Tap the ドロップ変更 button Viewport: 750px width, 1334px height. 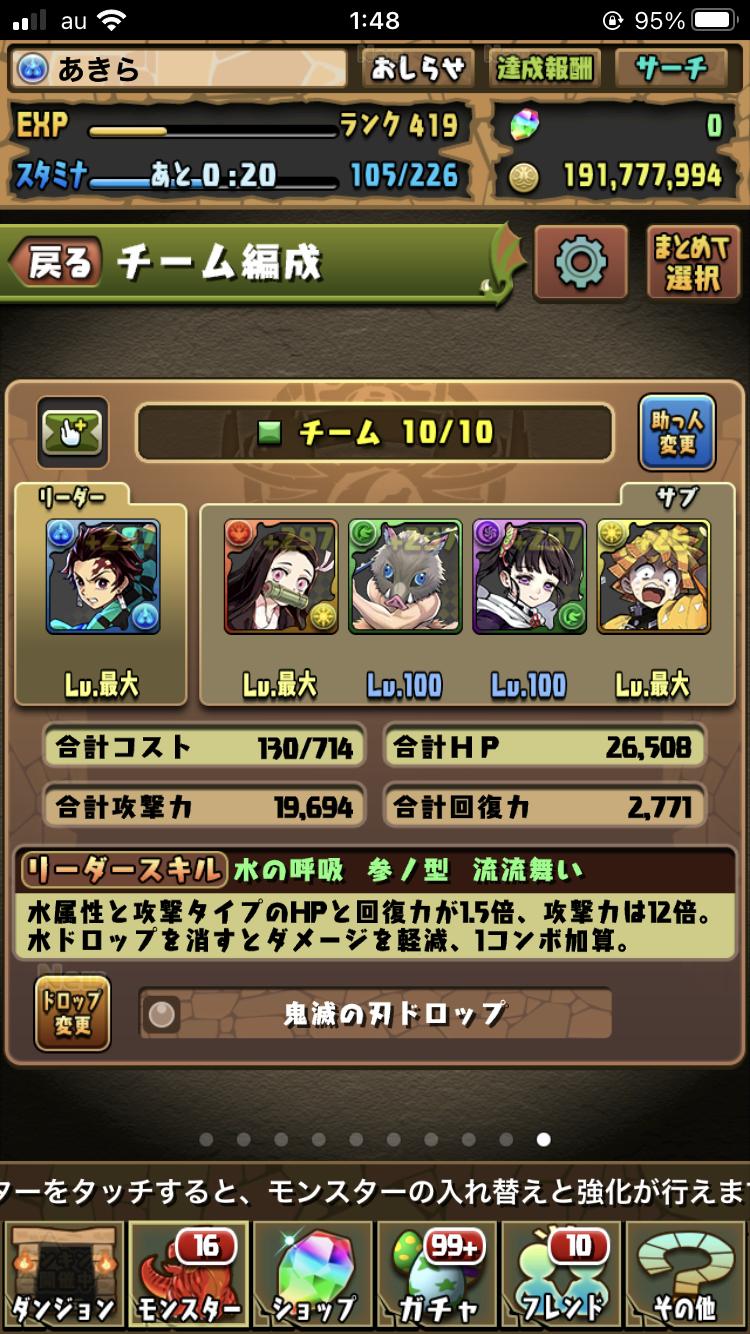[72, 1013]
